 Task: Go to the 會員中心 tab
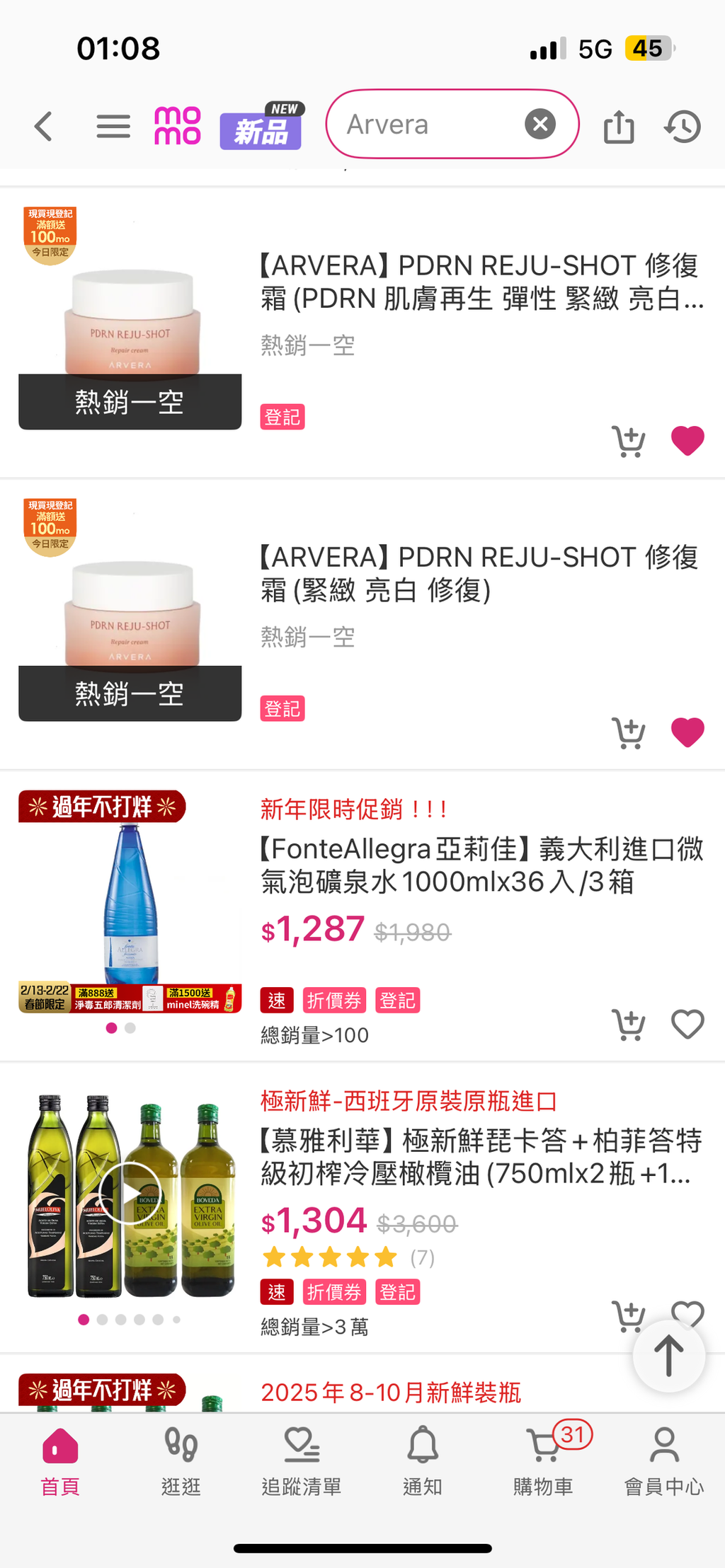click(x=664, y=1460)
